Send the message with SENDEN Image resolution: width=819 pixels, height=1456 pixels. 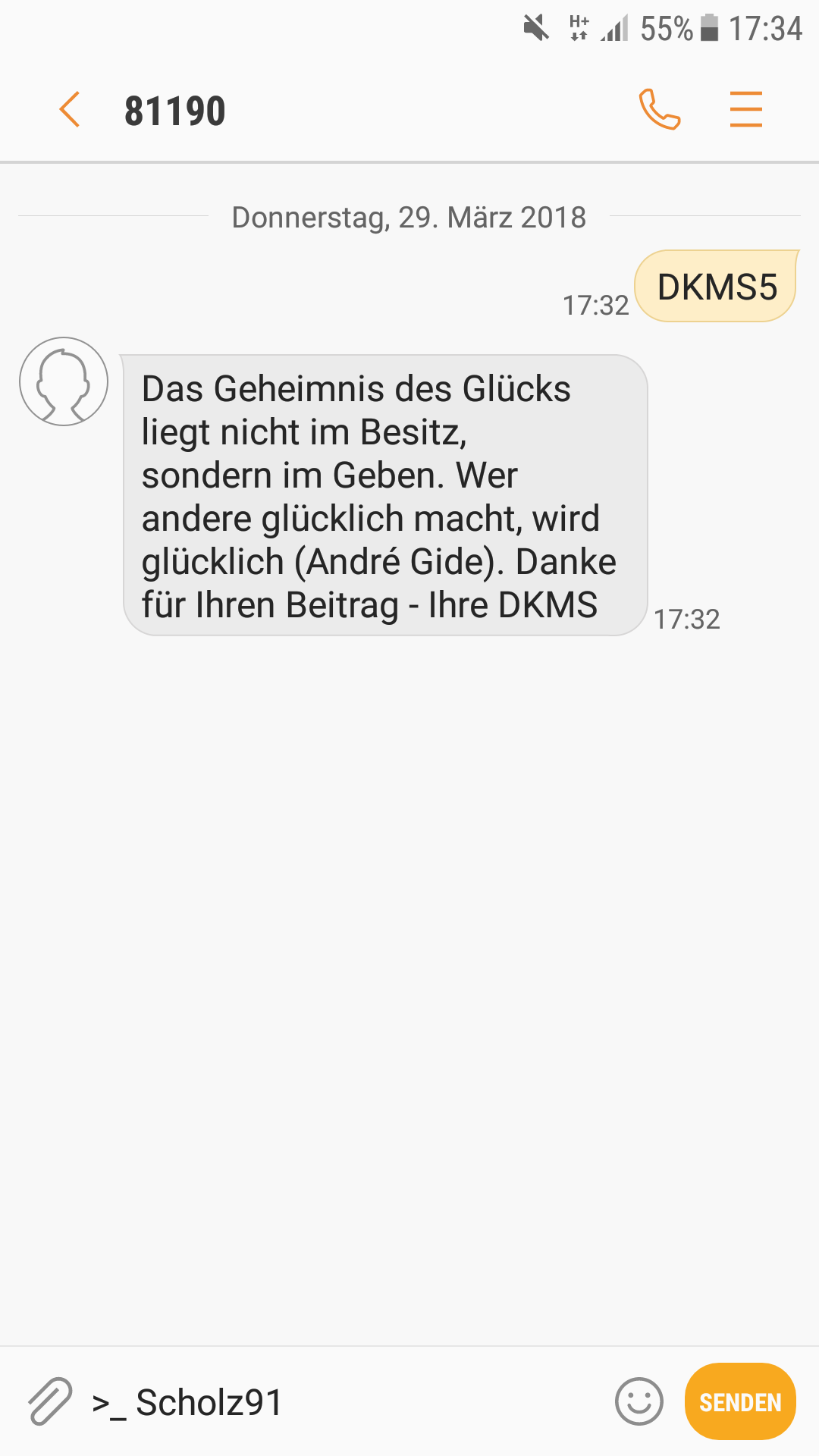[x=740, y=1401]
